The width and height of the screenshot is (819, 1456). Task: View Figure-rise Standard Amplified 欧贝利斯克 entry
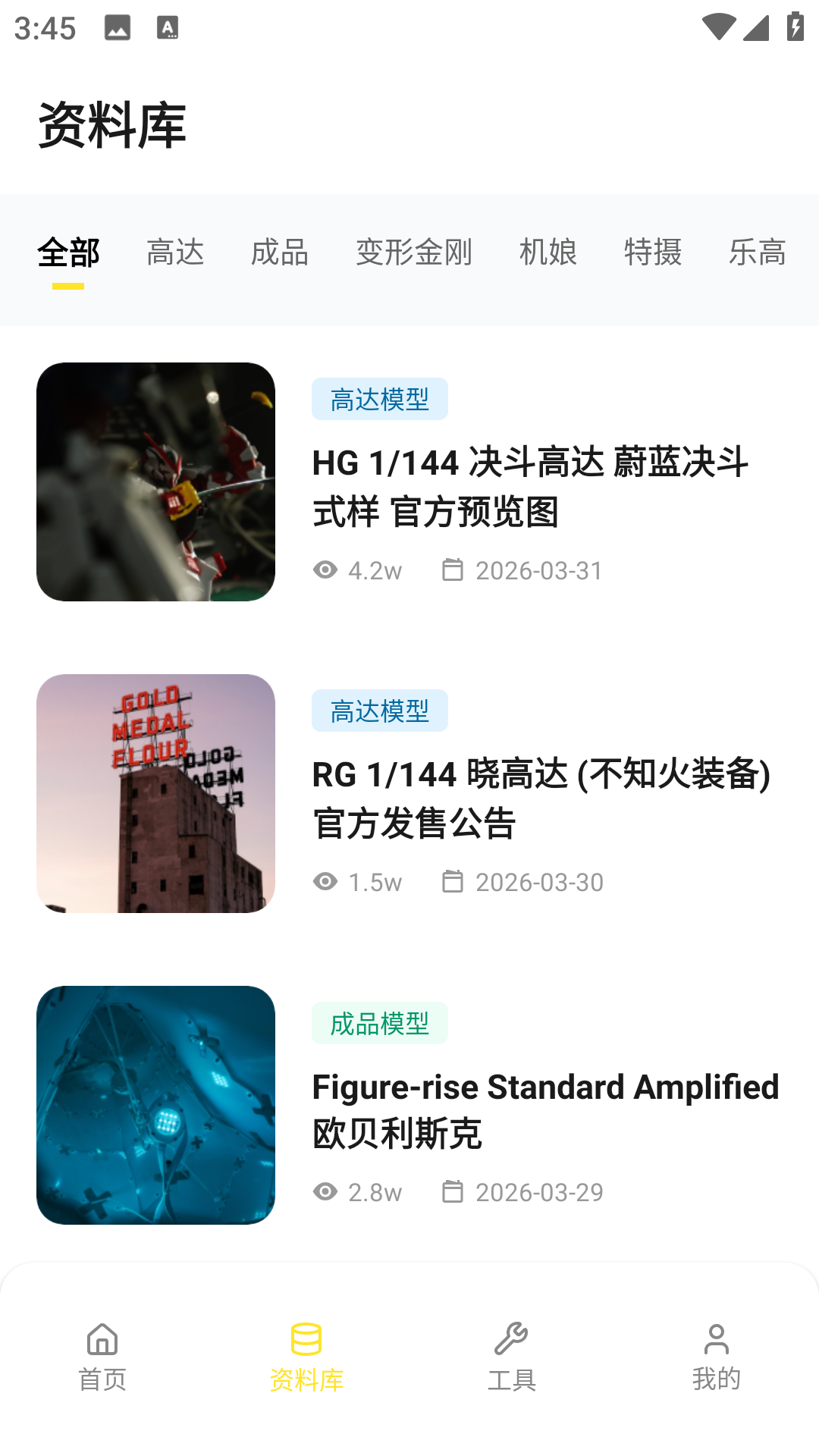pyautogui.click(x=545, y=1109)
